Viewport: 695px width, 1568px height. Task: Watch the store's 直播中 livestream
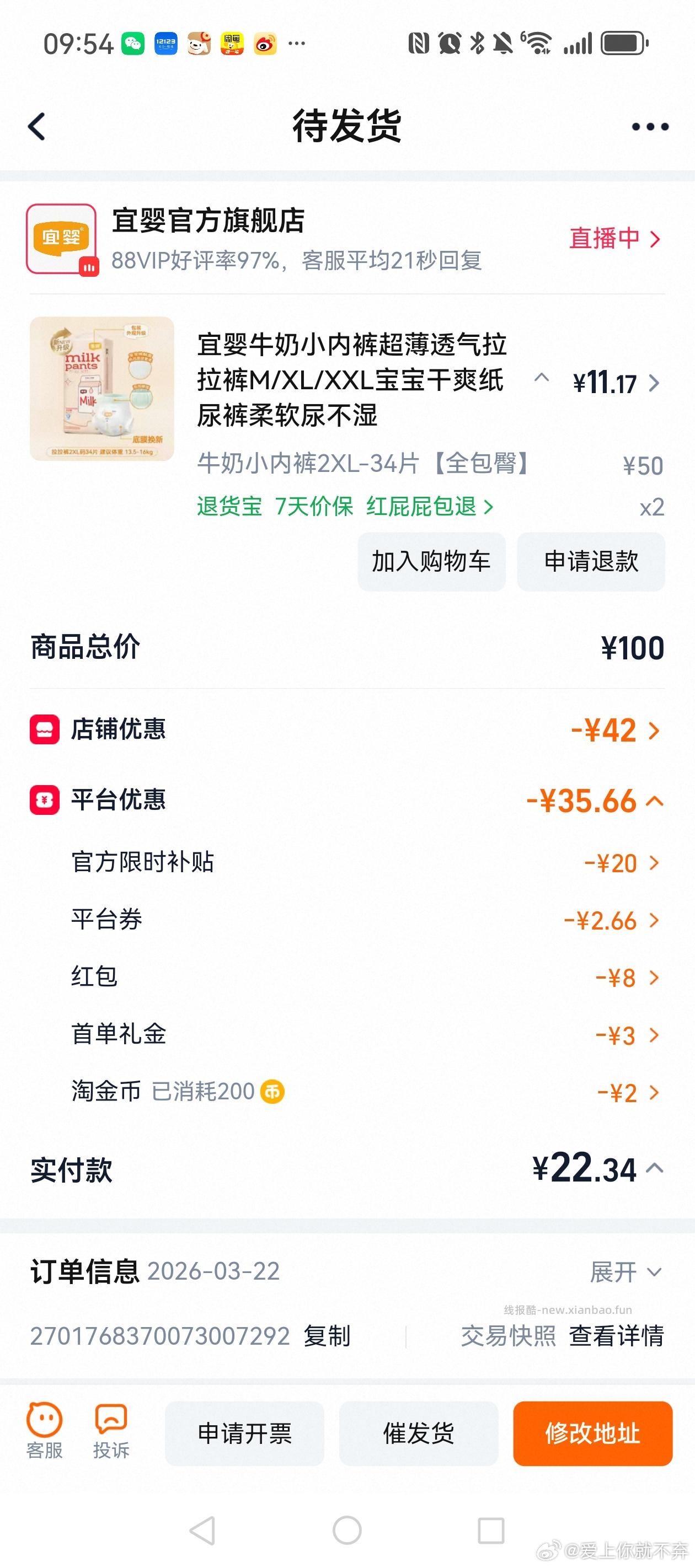coord(614,239)
